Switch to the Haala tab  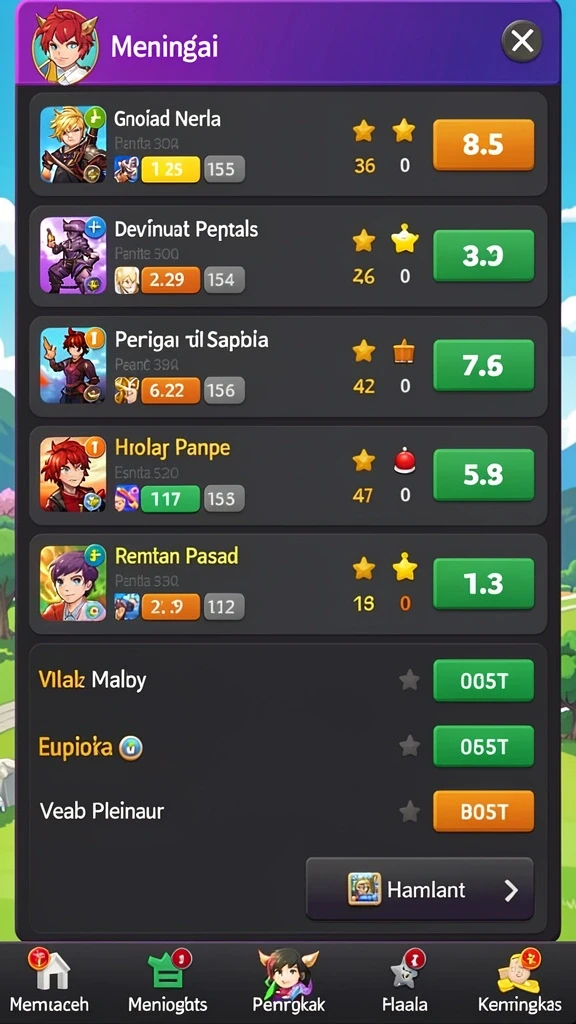(x=406, y=981)
